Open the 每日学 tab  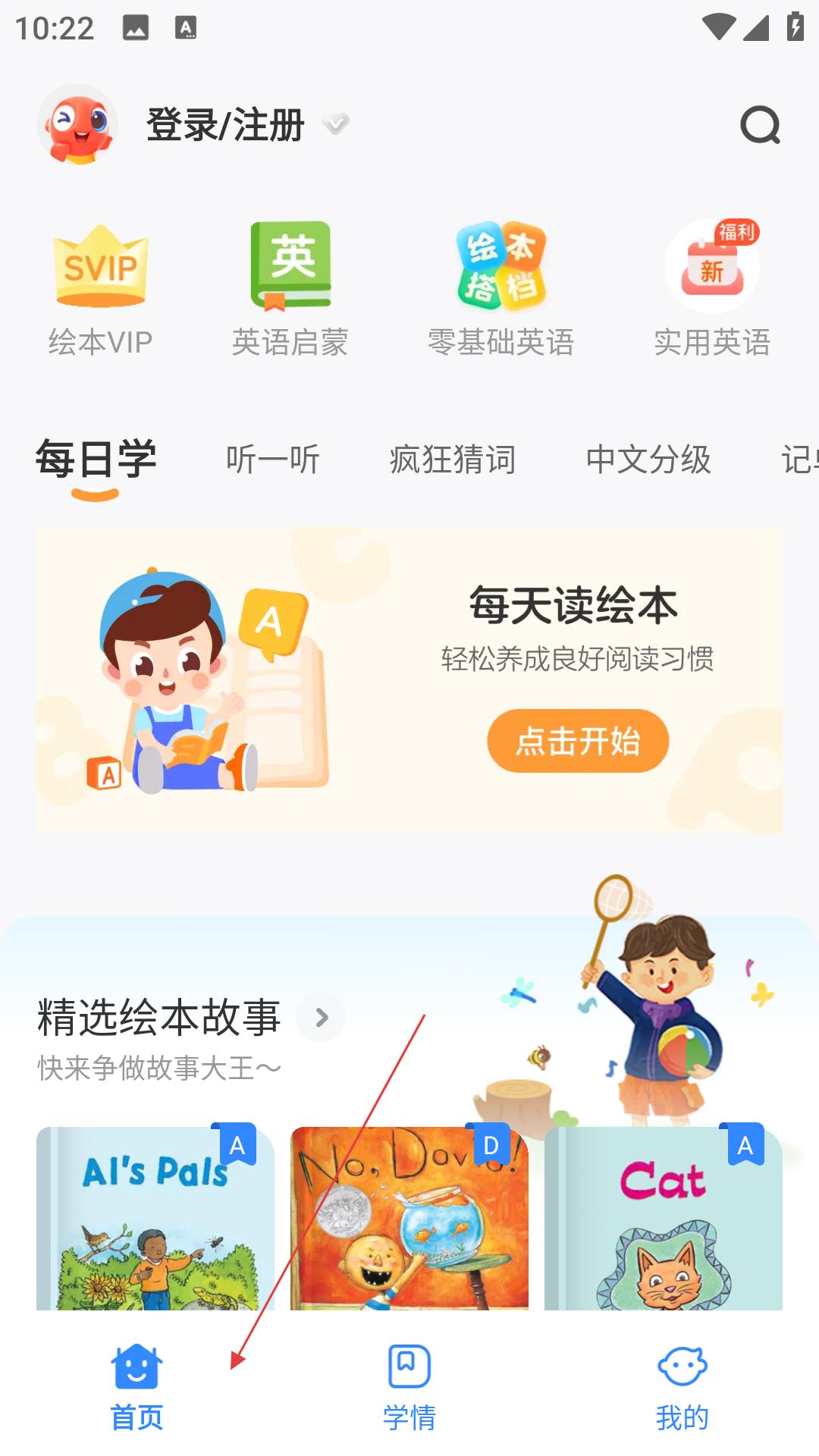(x=94, y=457)
